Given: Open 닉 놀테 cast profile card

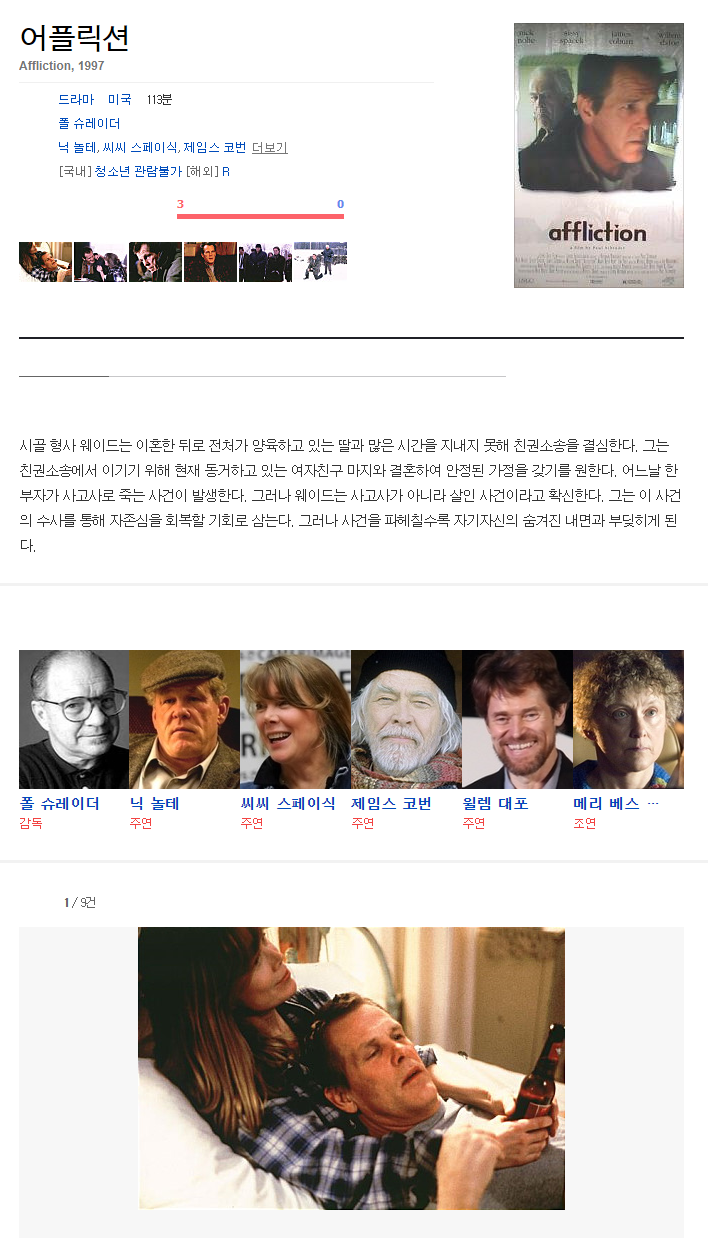Looking at the screenshot, I should pyautogui.click(x=184, y=720).
